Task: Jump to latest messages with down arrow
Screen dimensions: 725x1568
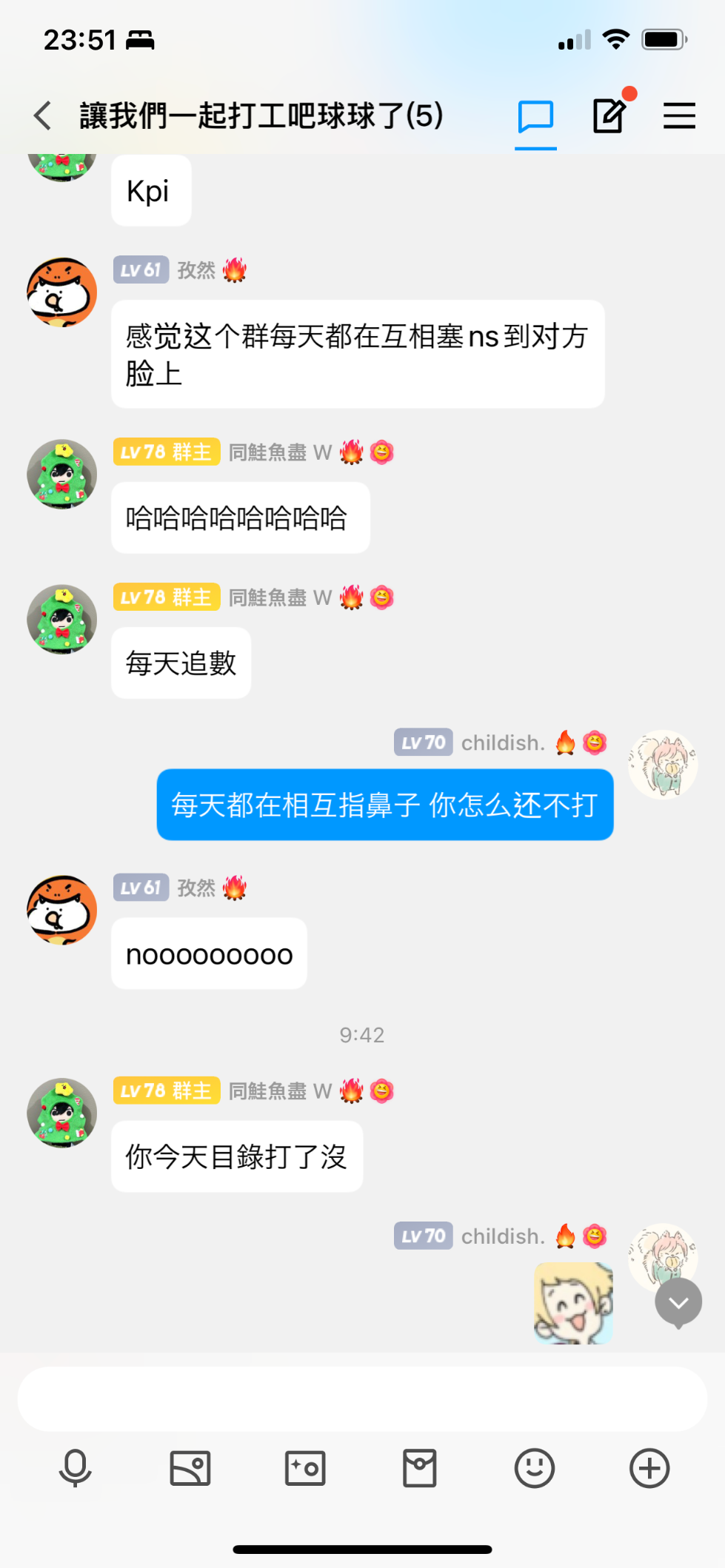Action: pos(678,1303)
